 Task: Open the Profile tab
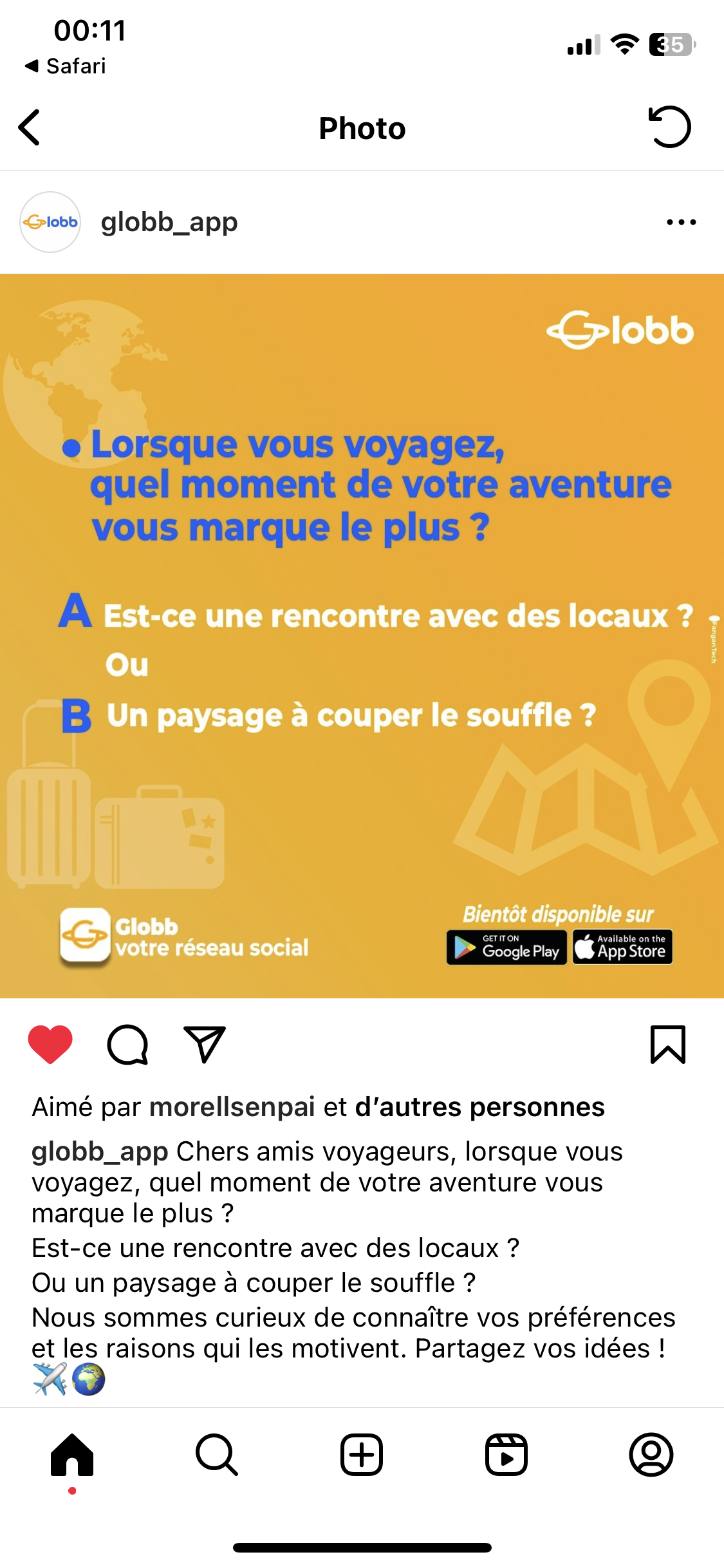coord(651,1454)
